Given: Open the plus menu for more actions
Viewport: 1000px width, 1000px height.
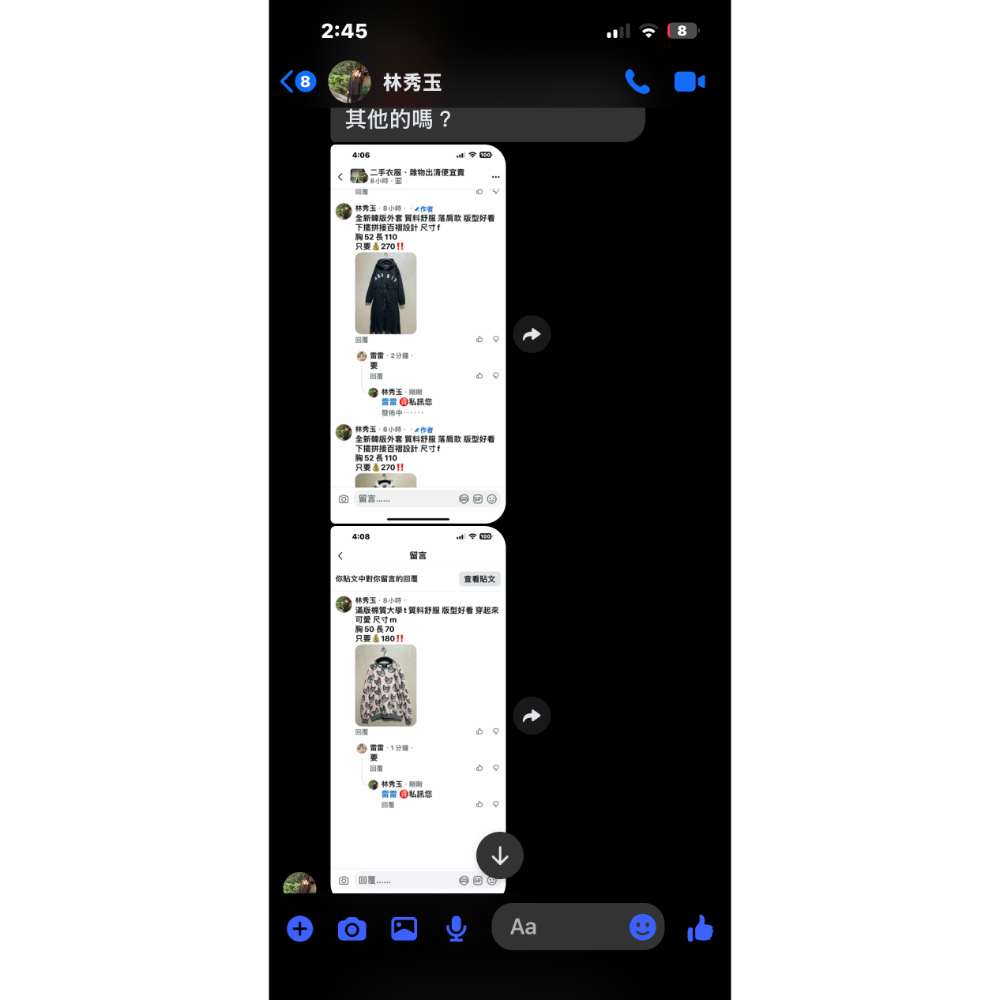Looking at the screenshot, I should tap(300, 928).
